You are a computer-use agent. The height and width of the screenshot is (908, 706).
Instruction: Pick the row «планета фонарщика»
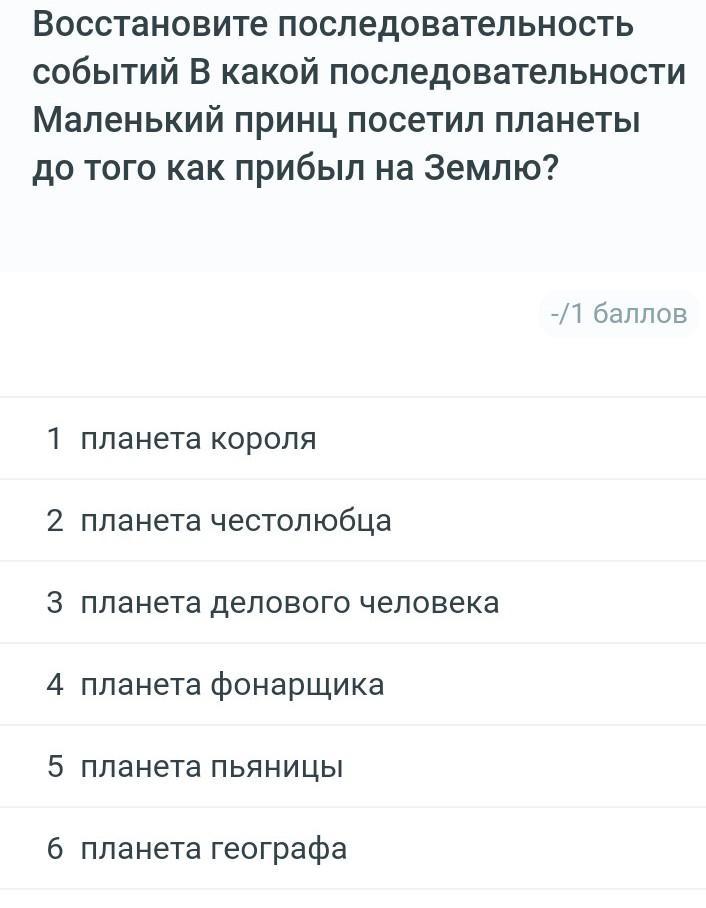click(x=231, y=685)
